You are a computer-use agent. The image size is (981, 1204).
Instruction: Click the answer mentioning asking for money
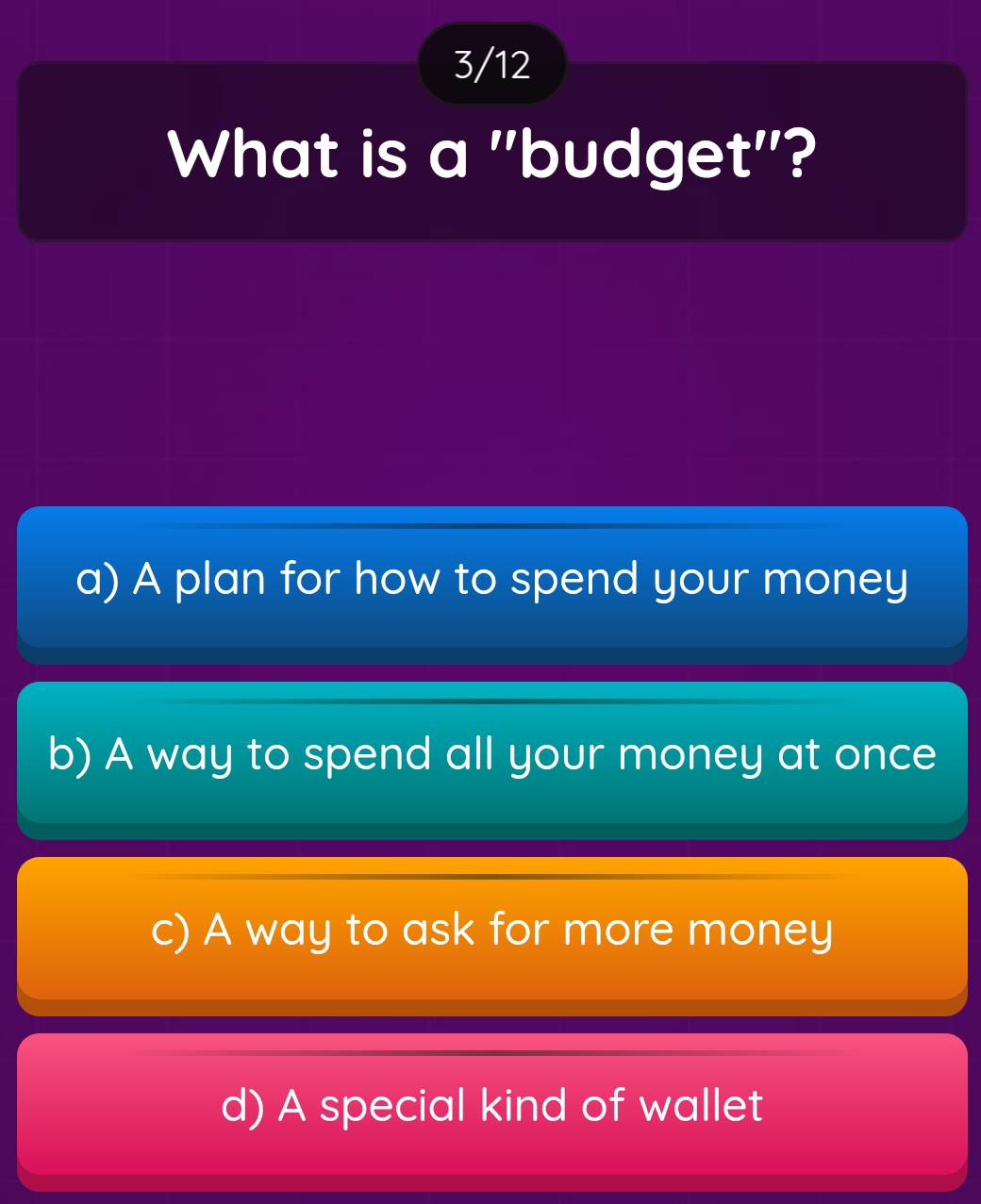[x=490, y=931]
